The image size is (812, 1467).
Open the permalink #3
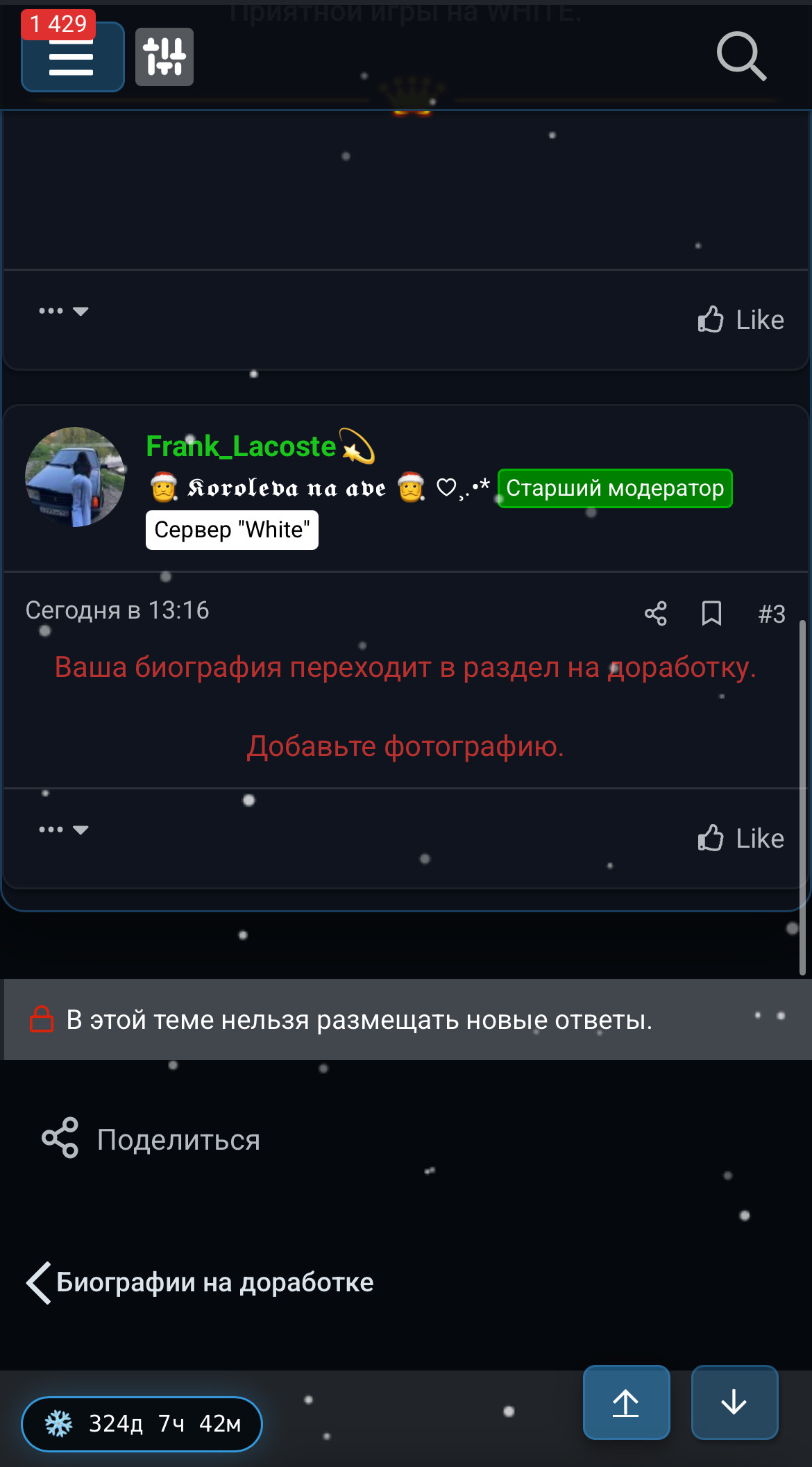click(771, 614)
